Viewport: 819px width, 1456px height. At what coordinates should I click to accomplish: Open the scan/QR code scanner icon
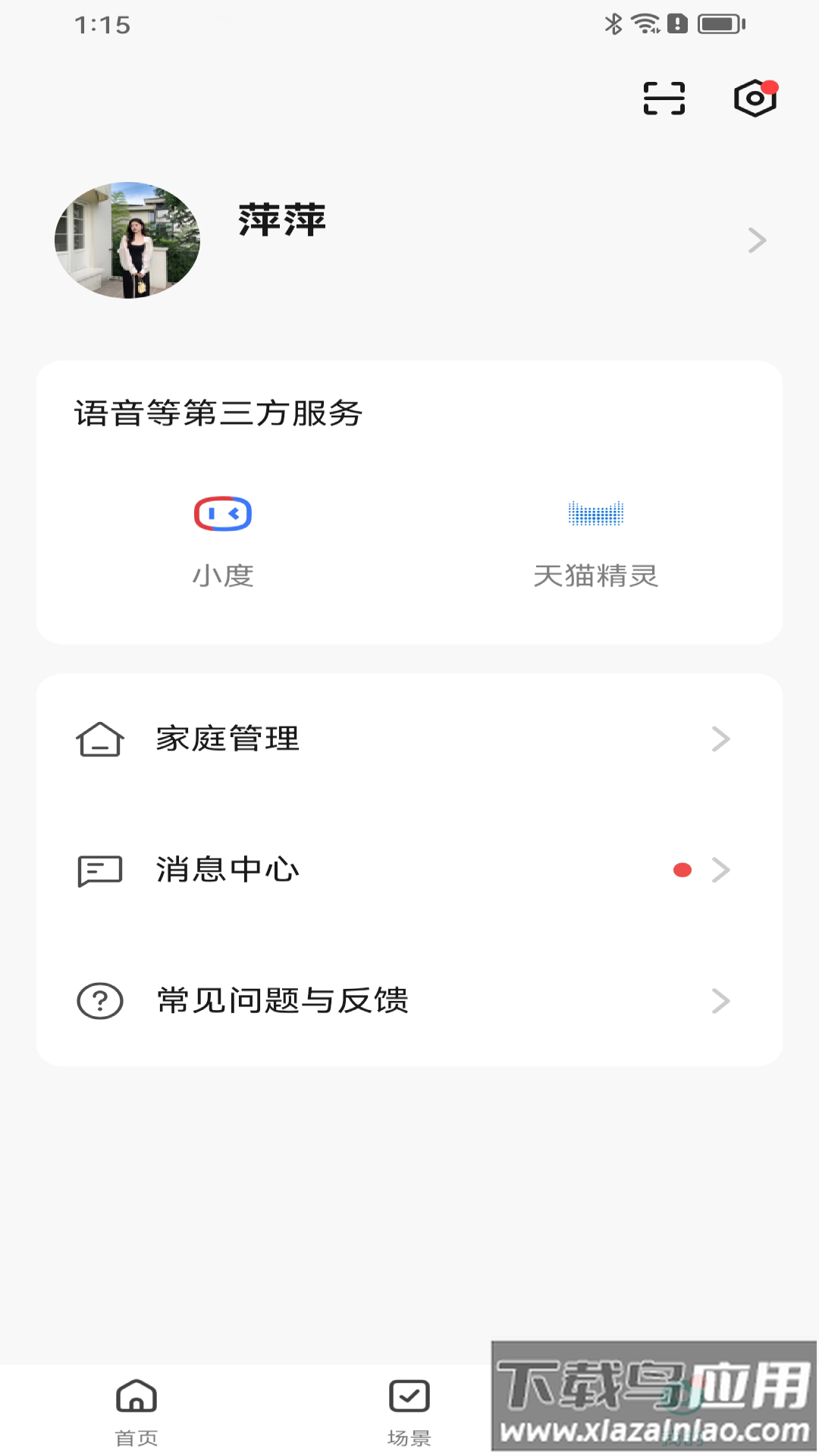[662, 99]
